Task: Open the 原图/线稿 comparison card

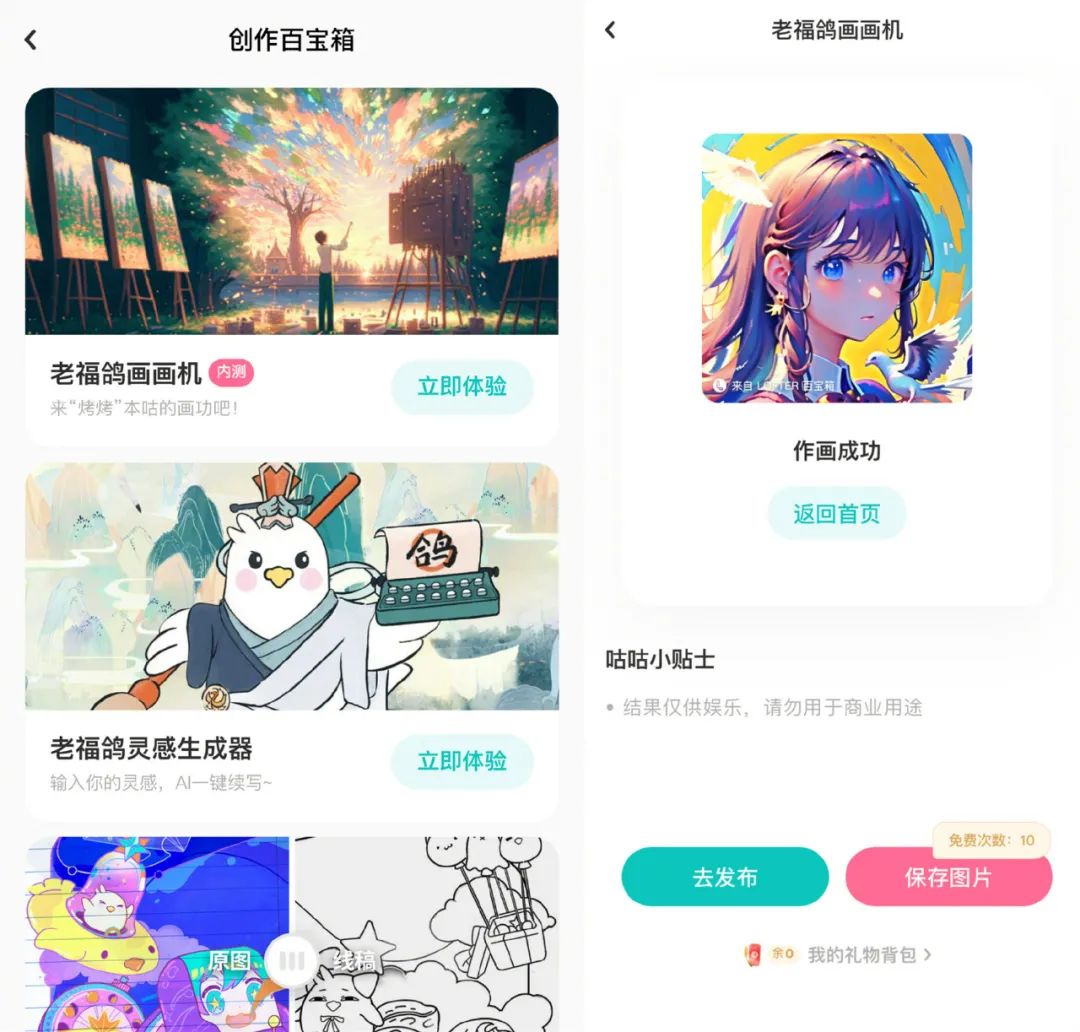Action: pos(291,934)
